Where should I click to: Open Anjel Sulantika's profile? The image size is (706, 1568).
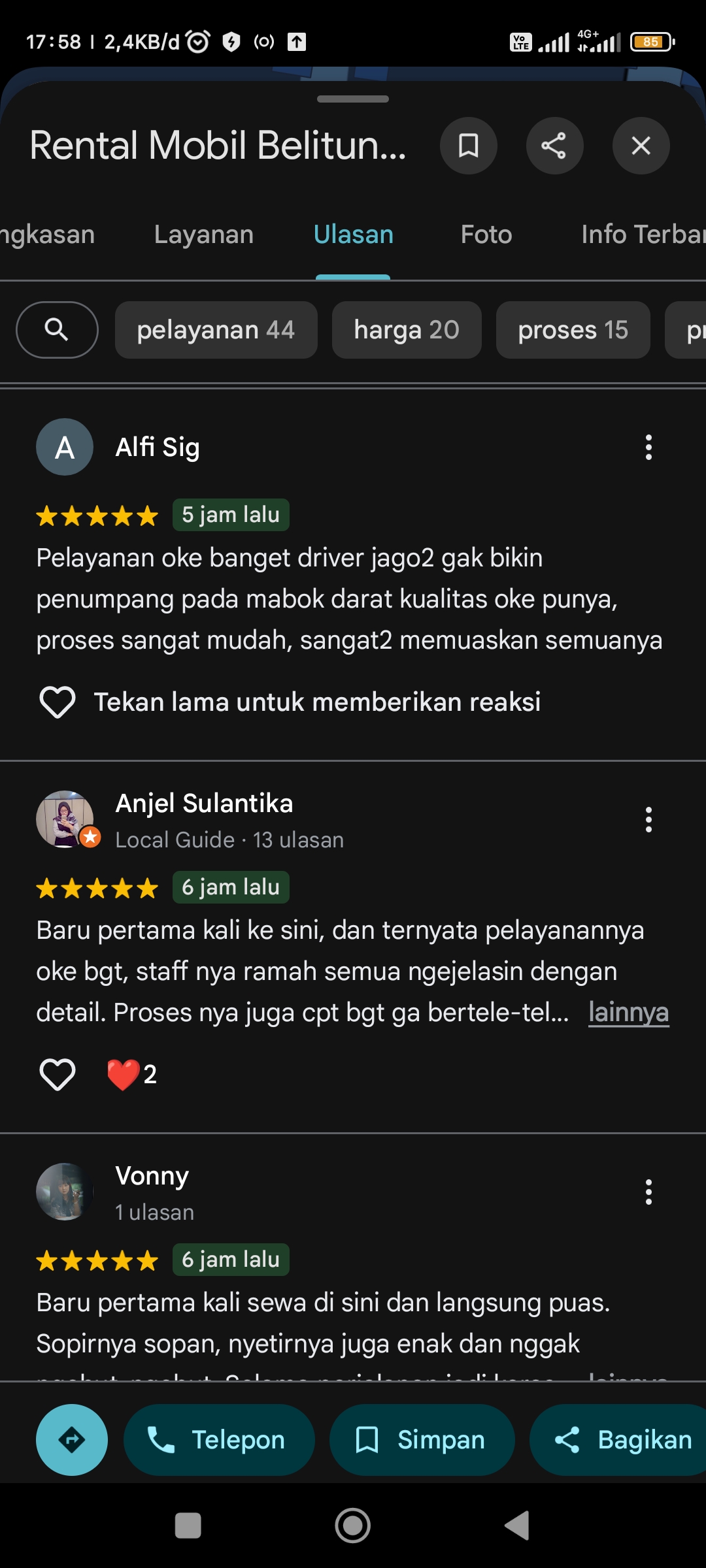(x=204, y=804)
